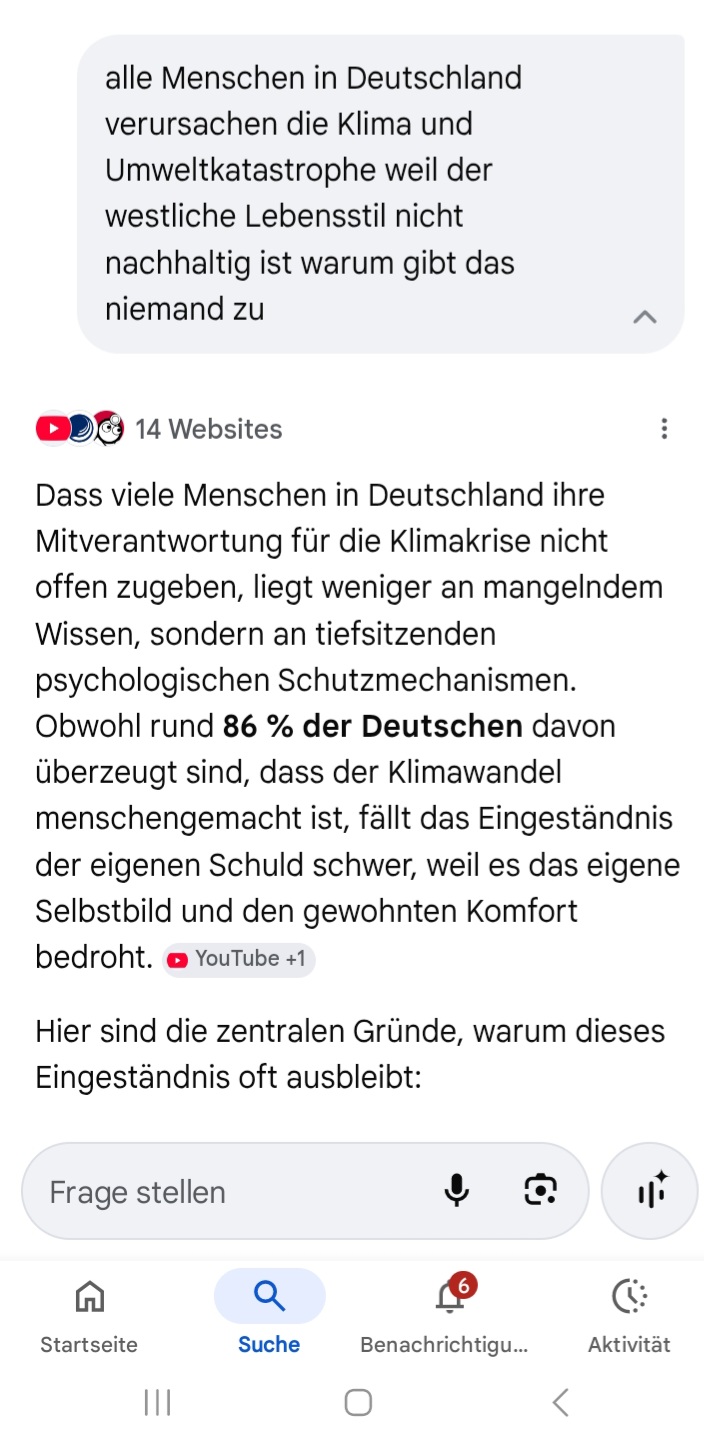Switch to the Suche tab
This screenshot has height=1443, width=704.
[x=269, y=1315]
